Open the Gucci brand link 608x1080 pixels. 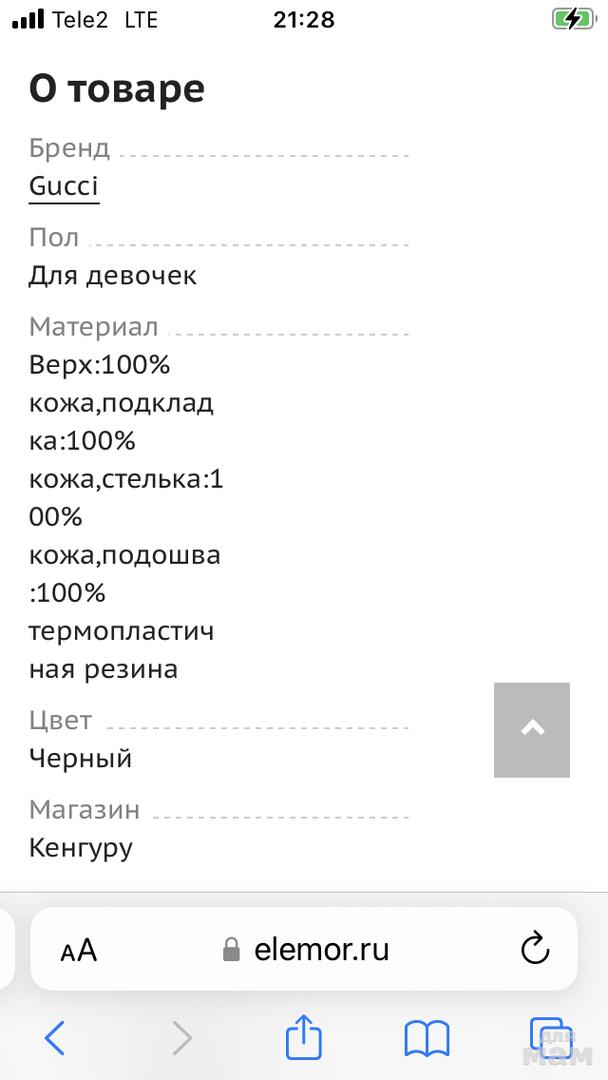[x=64, y=187]
